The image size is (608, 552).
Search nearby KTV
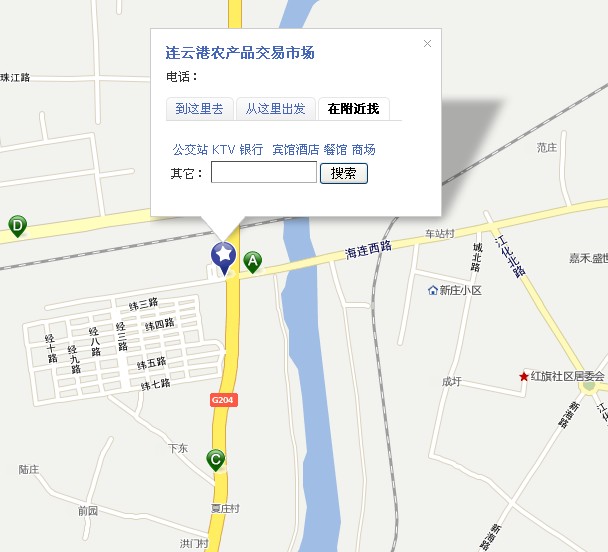point(223,149)
